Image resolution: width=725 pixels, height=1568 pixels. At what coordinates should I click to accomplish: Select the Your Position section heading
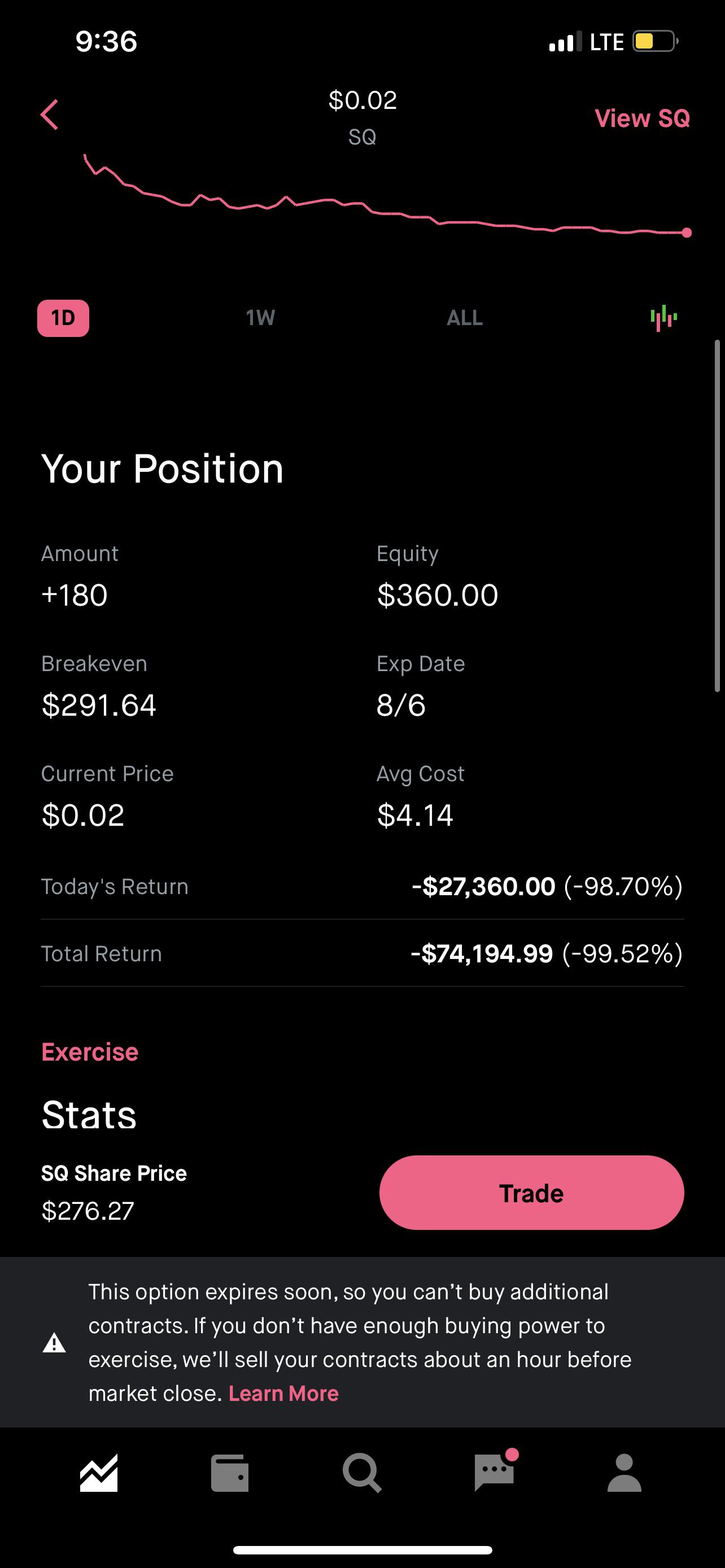[162, 468]
